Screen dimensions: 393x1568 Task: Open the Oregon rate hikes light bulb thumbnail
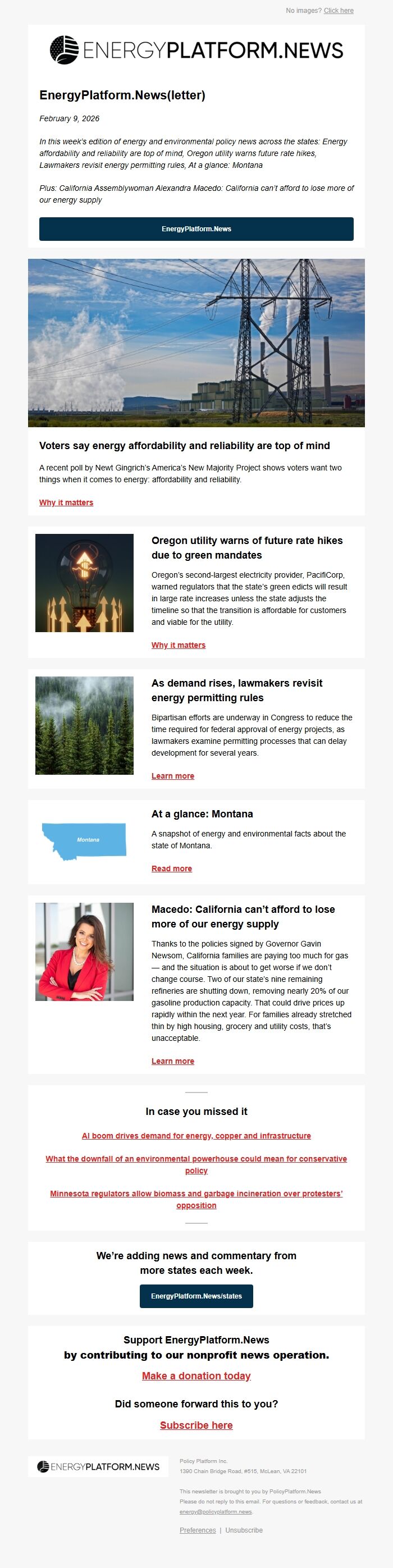[x=84, y=583]
